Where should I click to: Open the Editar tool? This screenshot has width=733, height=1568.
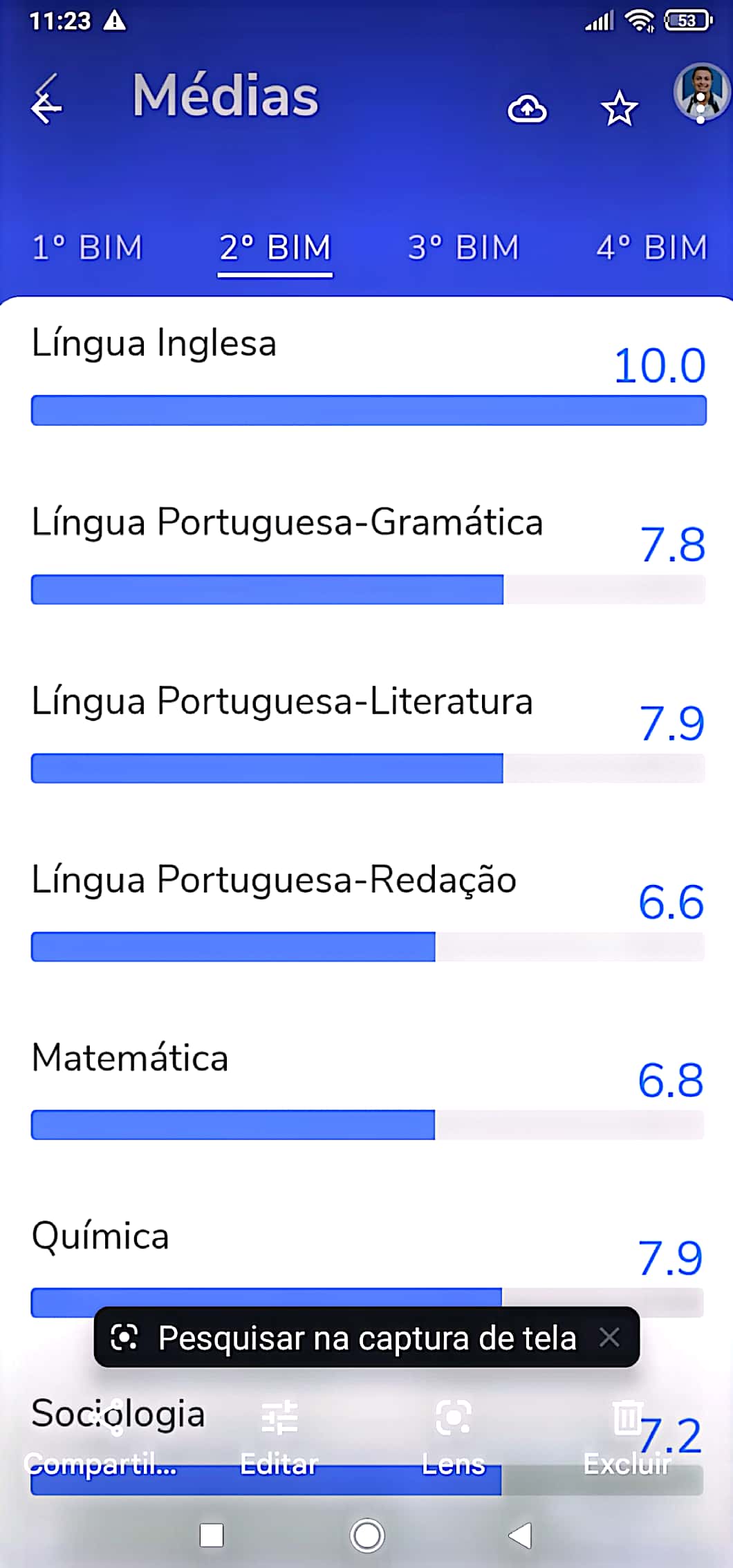click(279, 1438)
